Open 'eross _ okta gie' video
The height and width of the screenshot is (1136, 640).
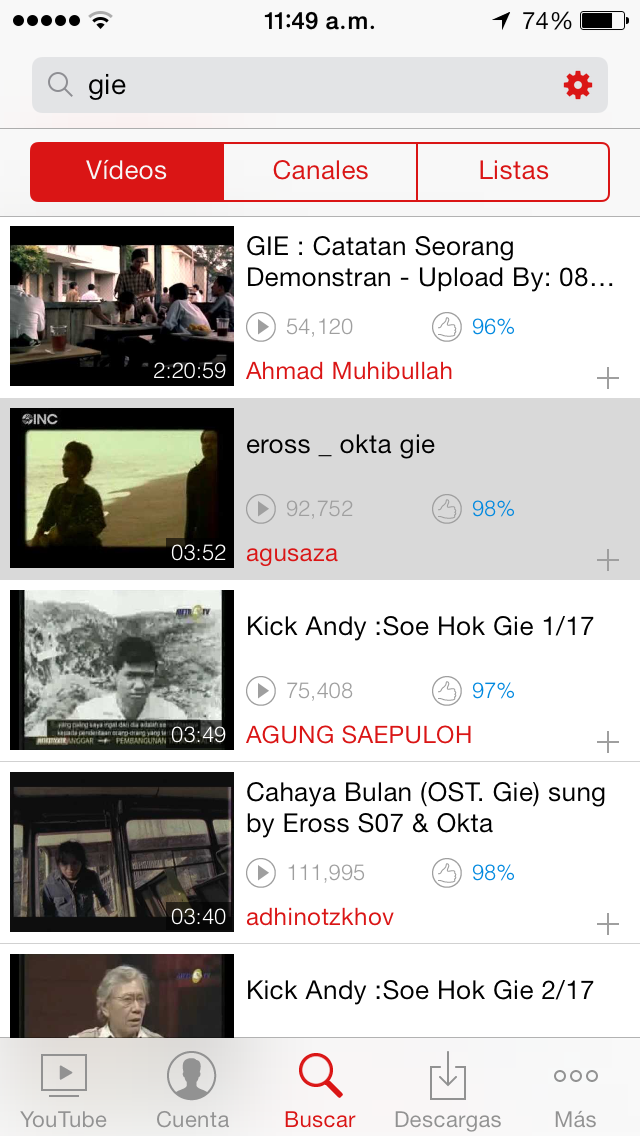point(340,445)
